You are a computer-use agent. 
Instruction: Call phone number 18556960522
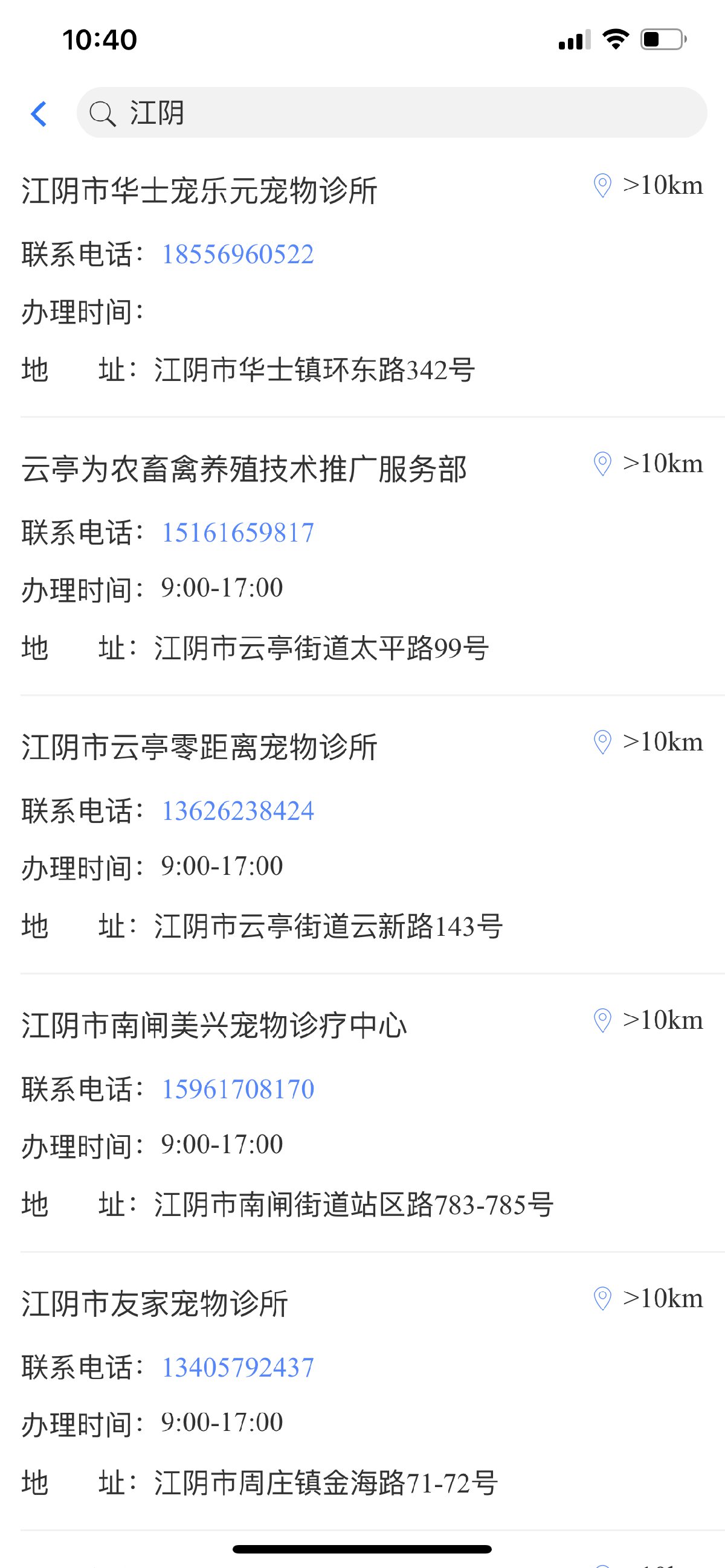point(237,254)
